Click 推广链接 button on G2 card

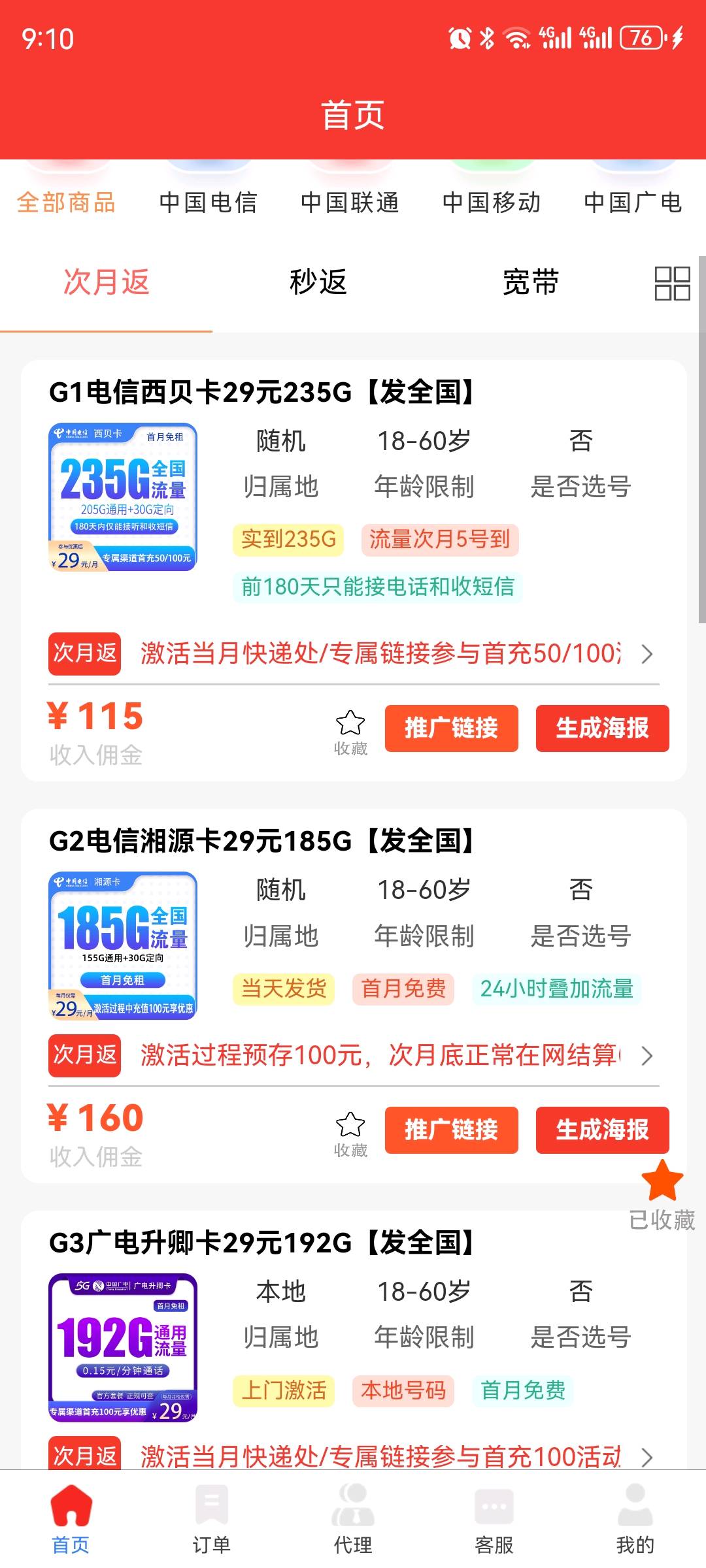pyautogui.click(x=452, y=1132)
